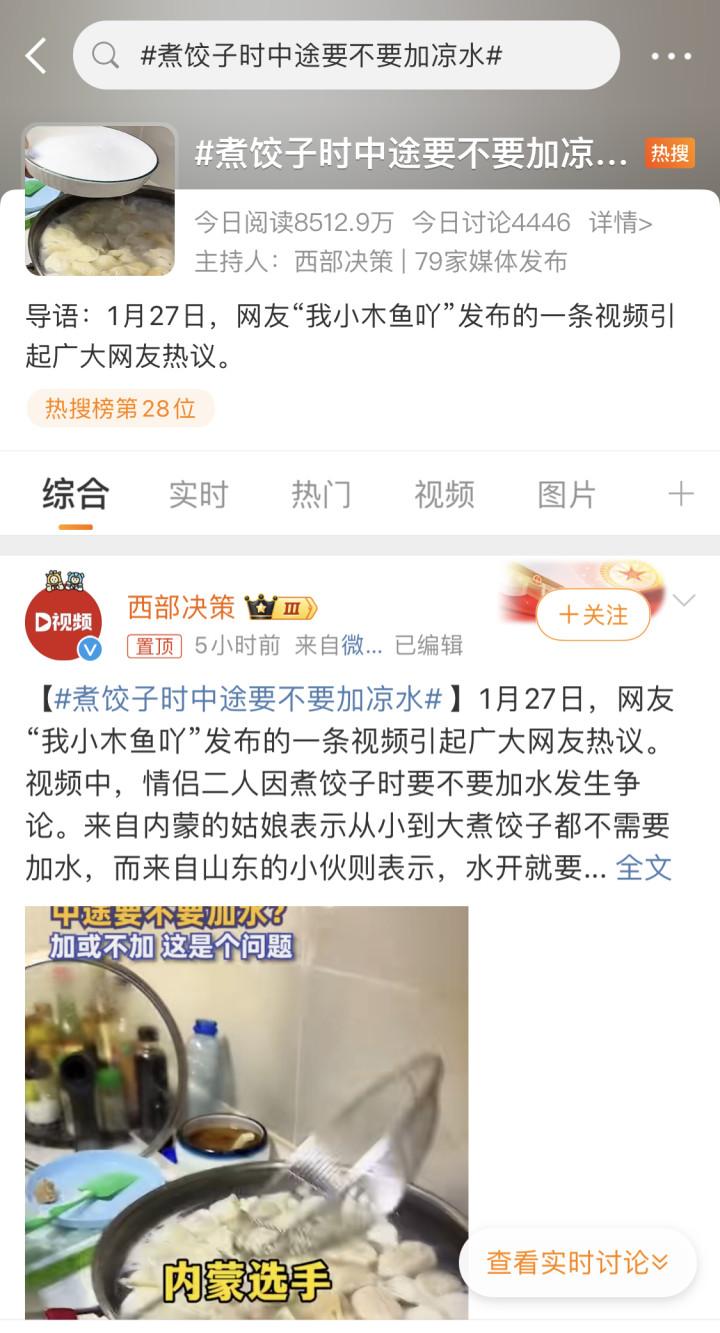Tap the 热搜榜第28位 chip
Image resolution: width=720 pixels, height=1333 pixels.
pos(120,408)
